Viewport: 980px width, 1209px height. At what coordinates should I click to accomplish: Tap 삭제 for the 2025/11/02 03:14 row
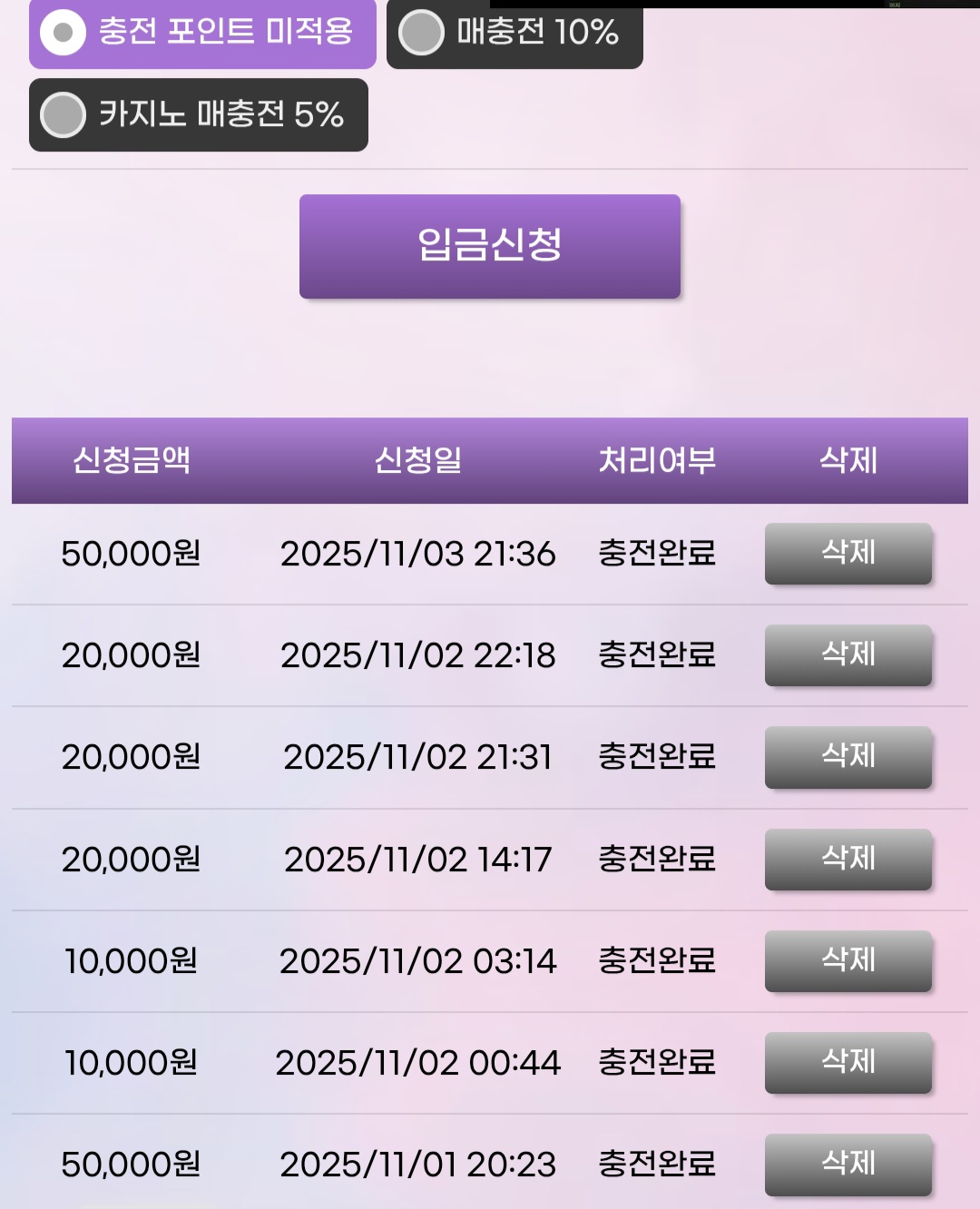click(848, 960)
